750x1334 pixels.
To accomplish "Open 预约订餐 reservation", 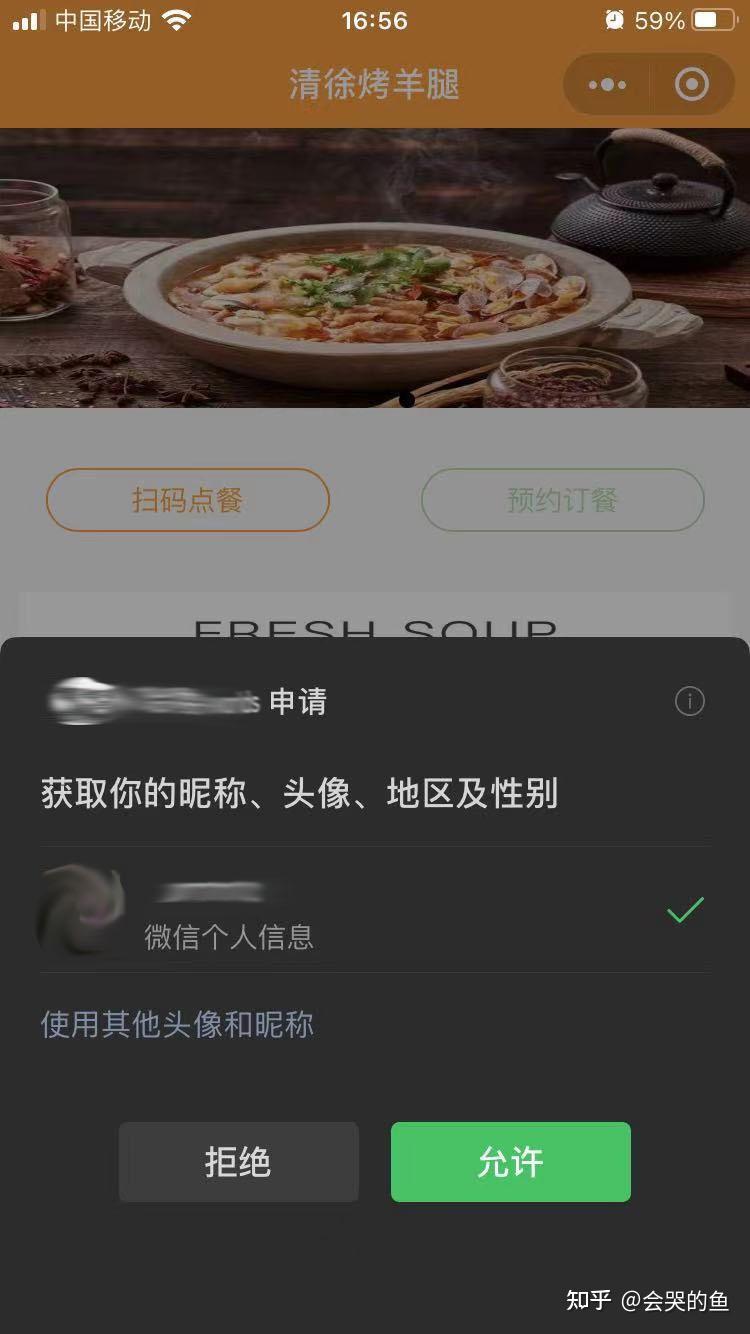I will (562, 500).
